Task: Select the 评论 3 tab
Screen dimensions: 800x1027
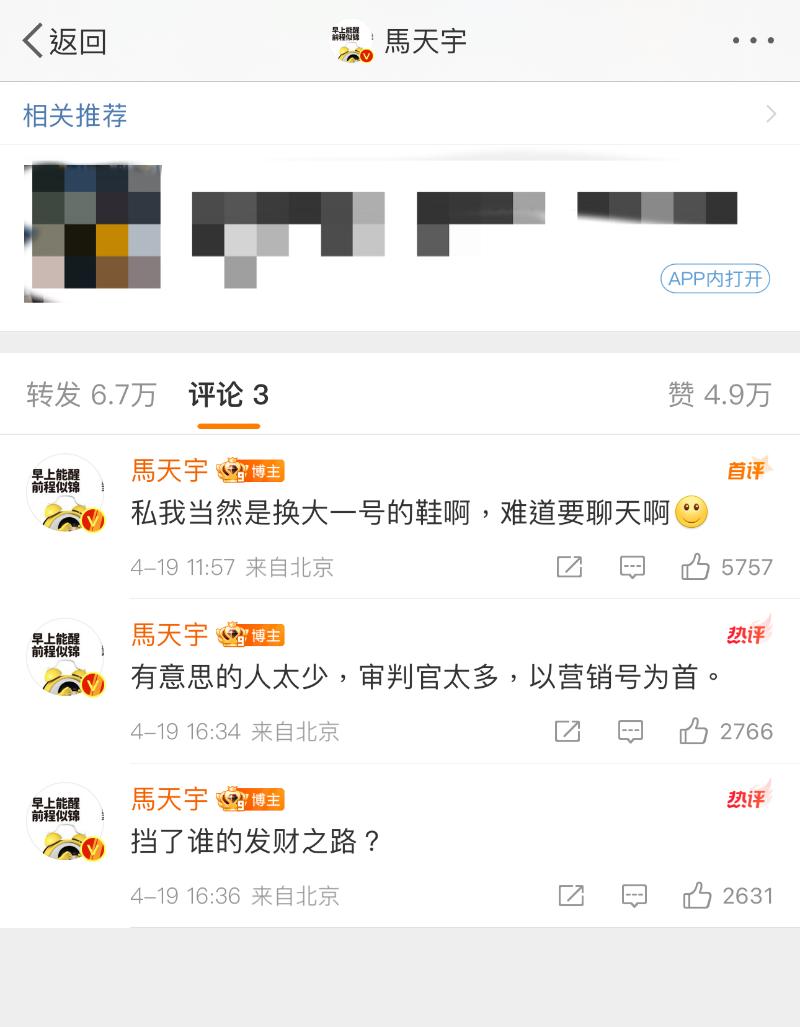Action: coord(228,395)
